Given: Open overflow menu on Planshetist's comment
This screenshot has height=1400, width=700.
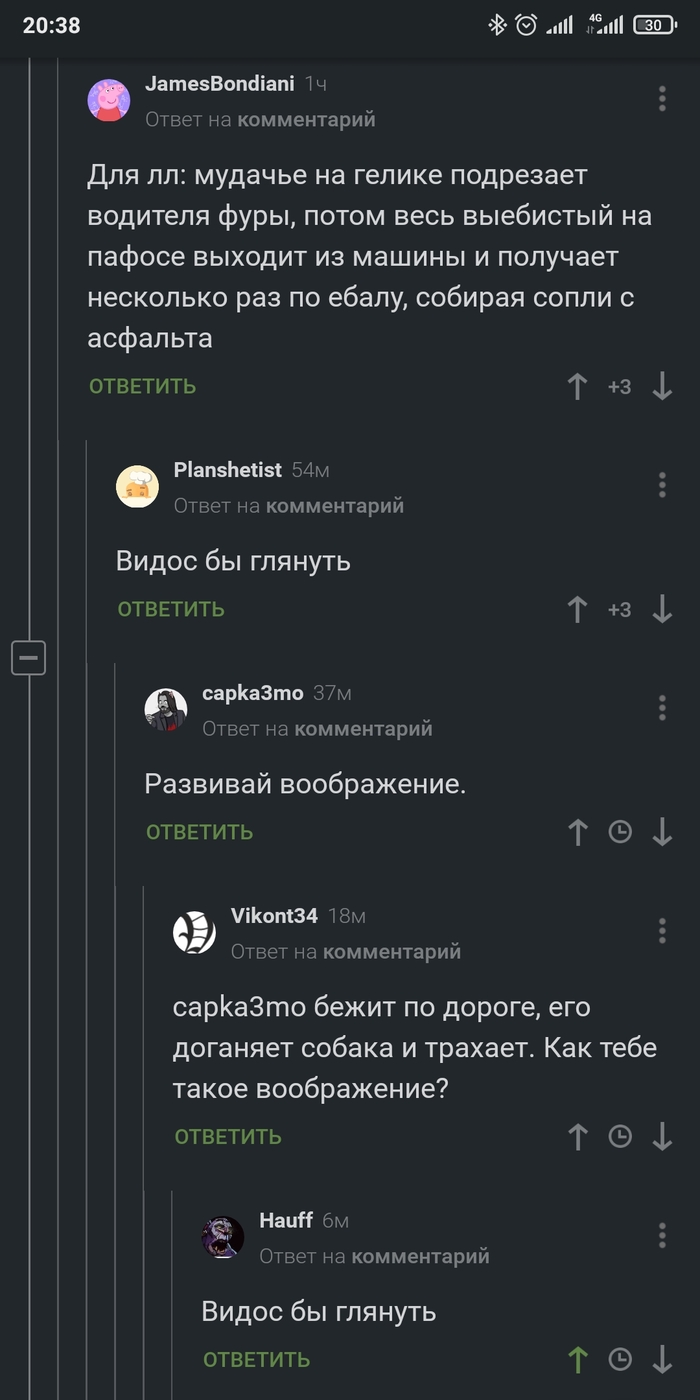Looking at the screenshot, I should [x=662, y=485].
